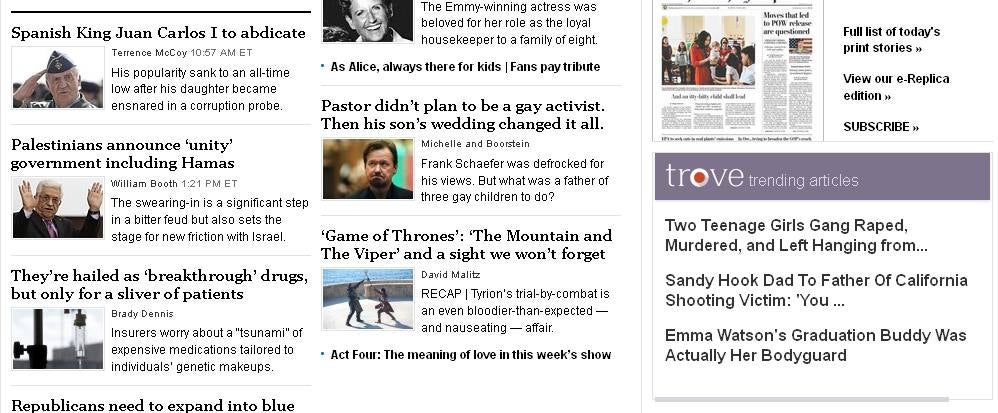This screenshot has width=998, height=413.
Task: Open 'Act Four: The meaning of love' link
Action: click(x=470, y=355)
